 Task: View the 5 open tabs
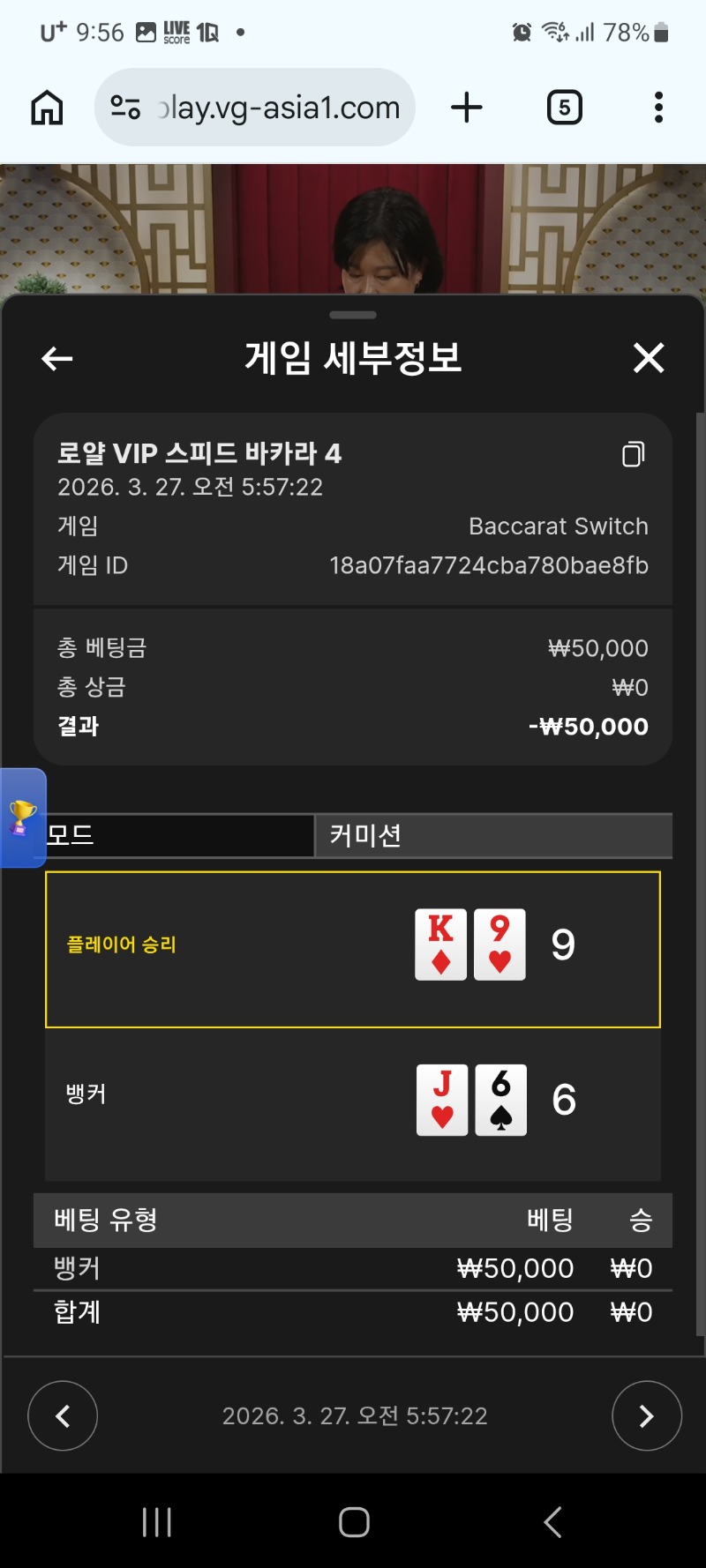[564, 108]
